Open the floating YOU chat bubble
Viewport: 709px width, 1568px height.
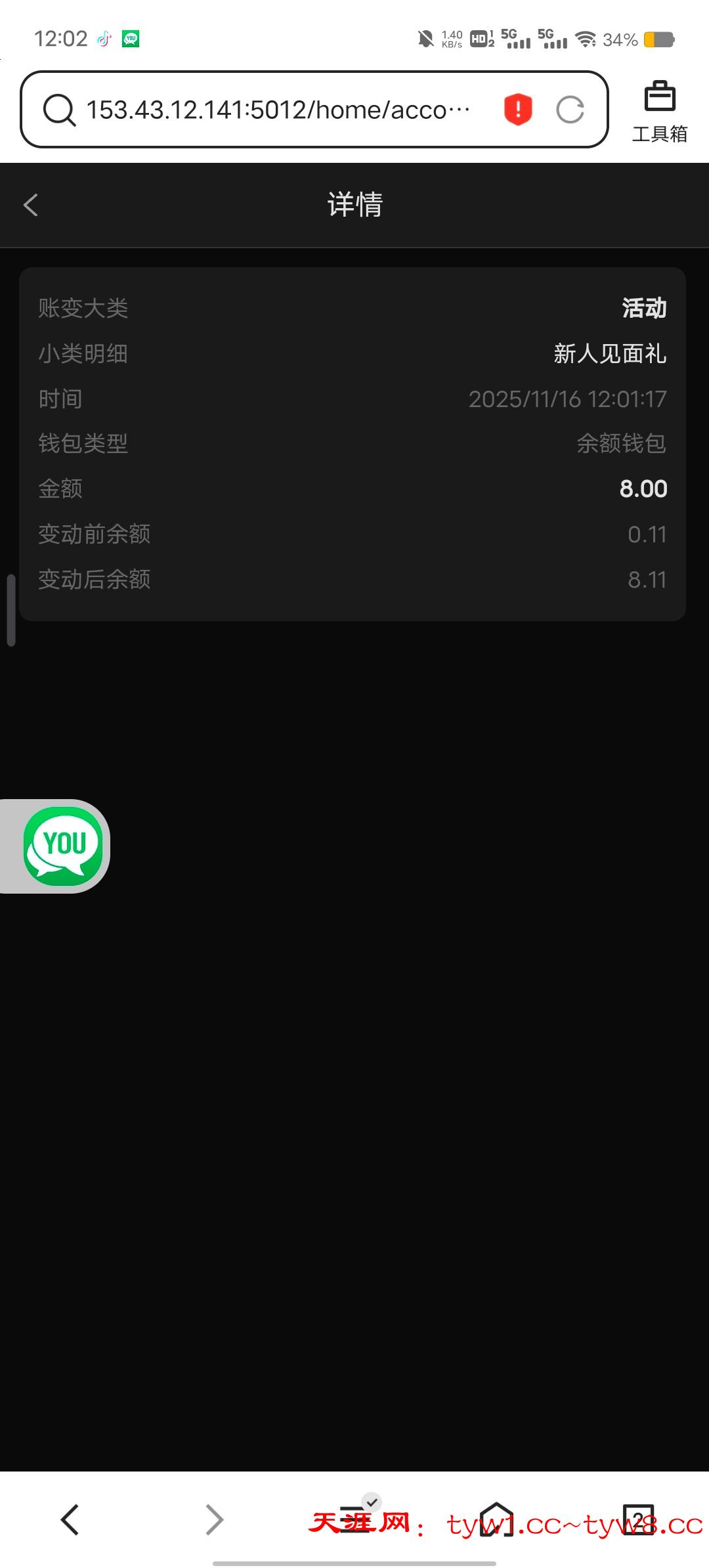point(63,846)
